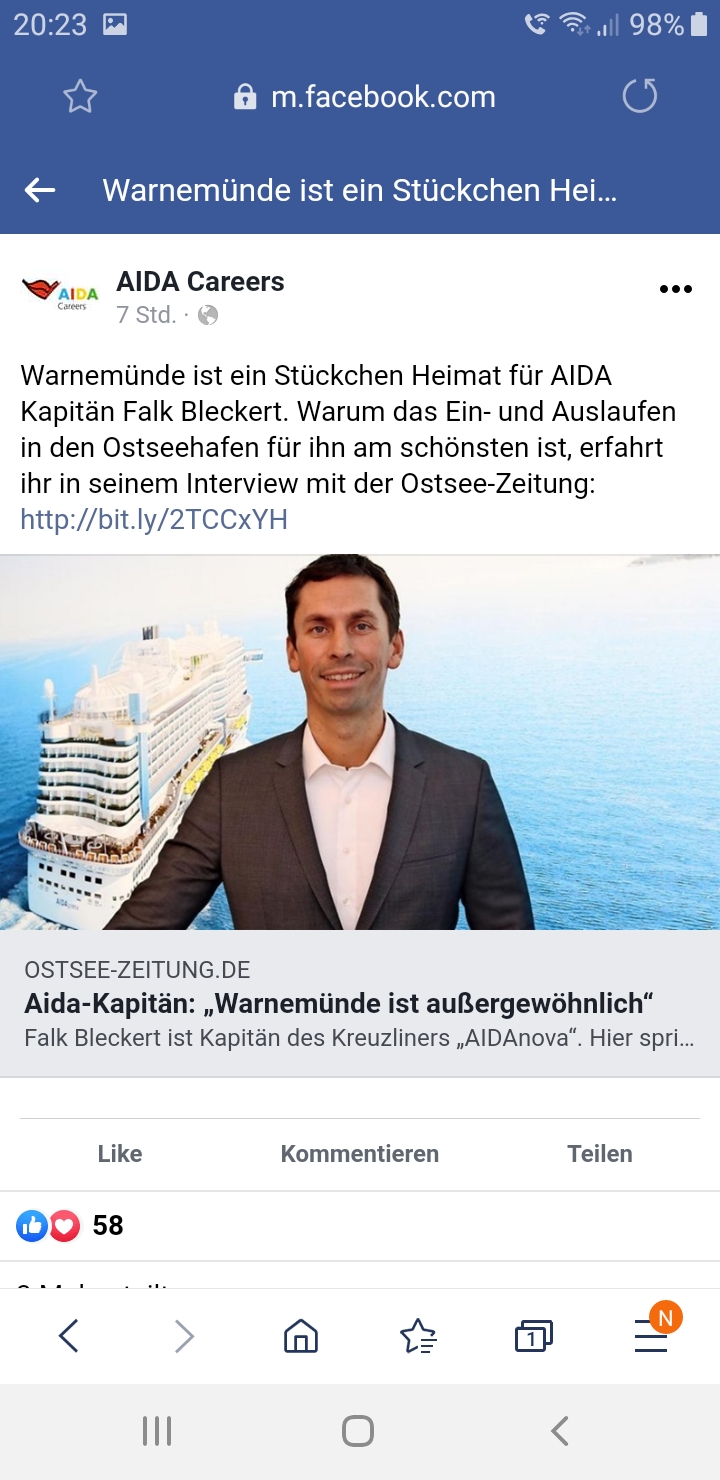Screen dimensions: 720x1480
Task: Go back using the header arrow
Action: point(40,190)
